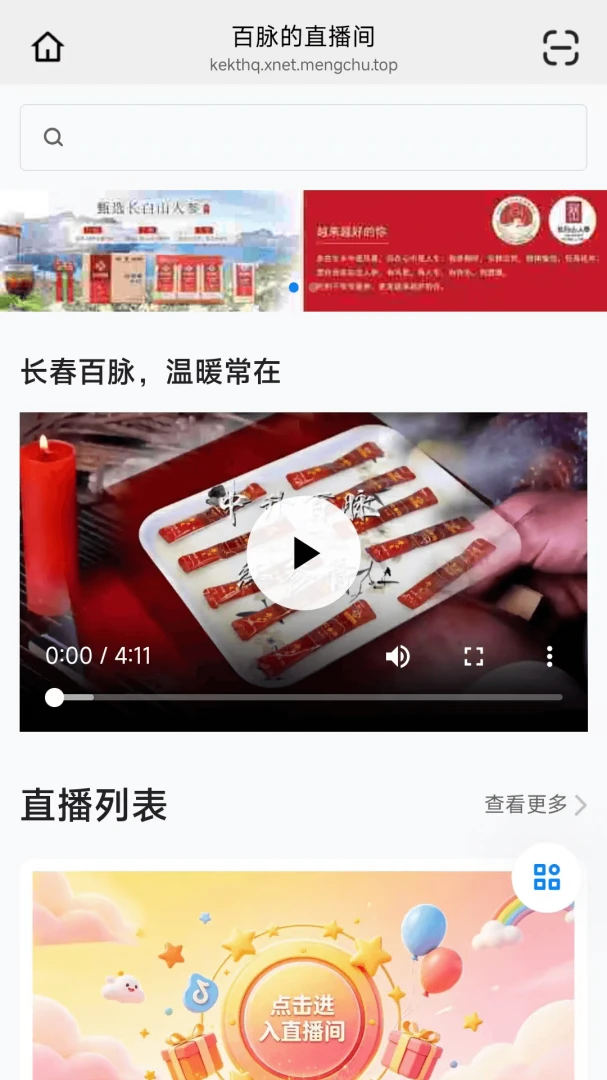Play the 长春百脉 video
The width and height of the screenshot is (607, 1080).
(303, 553)
